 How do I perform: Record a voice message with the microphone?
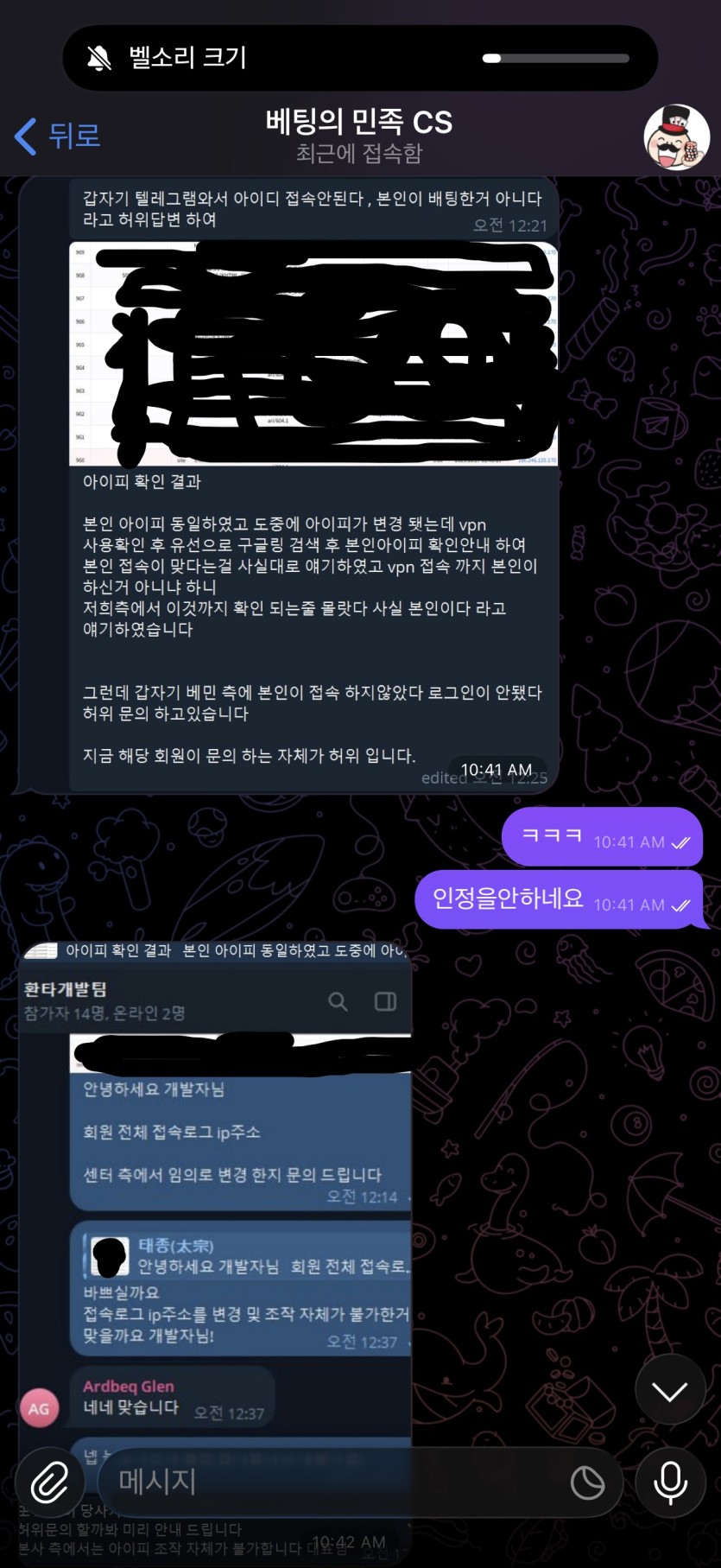point(670,1482)
